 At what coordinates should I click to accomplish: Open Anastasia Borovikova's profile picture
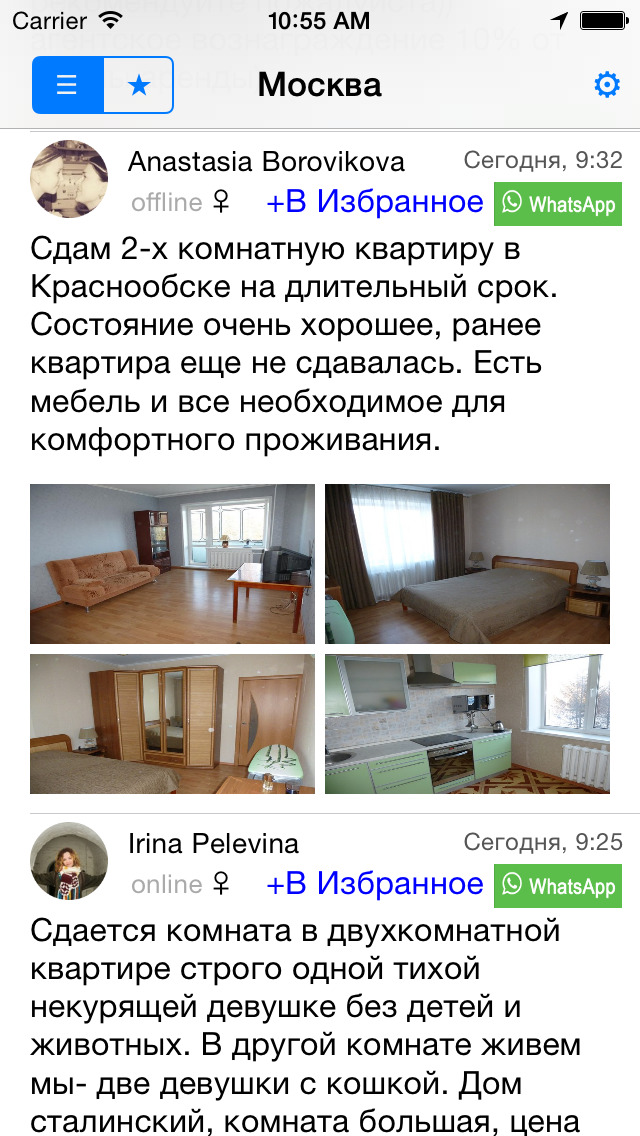pyautogui.click(x=70, y=178)
